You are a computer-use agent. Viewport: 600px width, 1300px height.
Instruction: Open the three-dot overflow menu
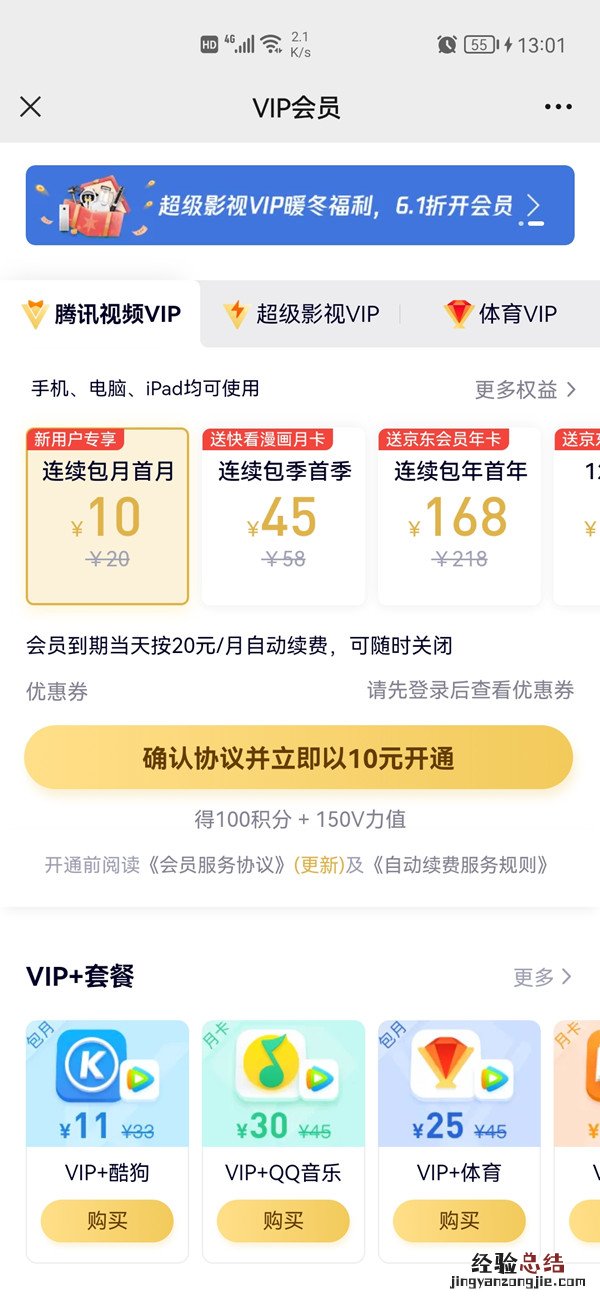(558, 107)
